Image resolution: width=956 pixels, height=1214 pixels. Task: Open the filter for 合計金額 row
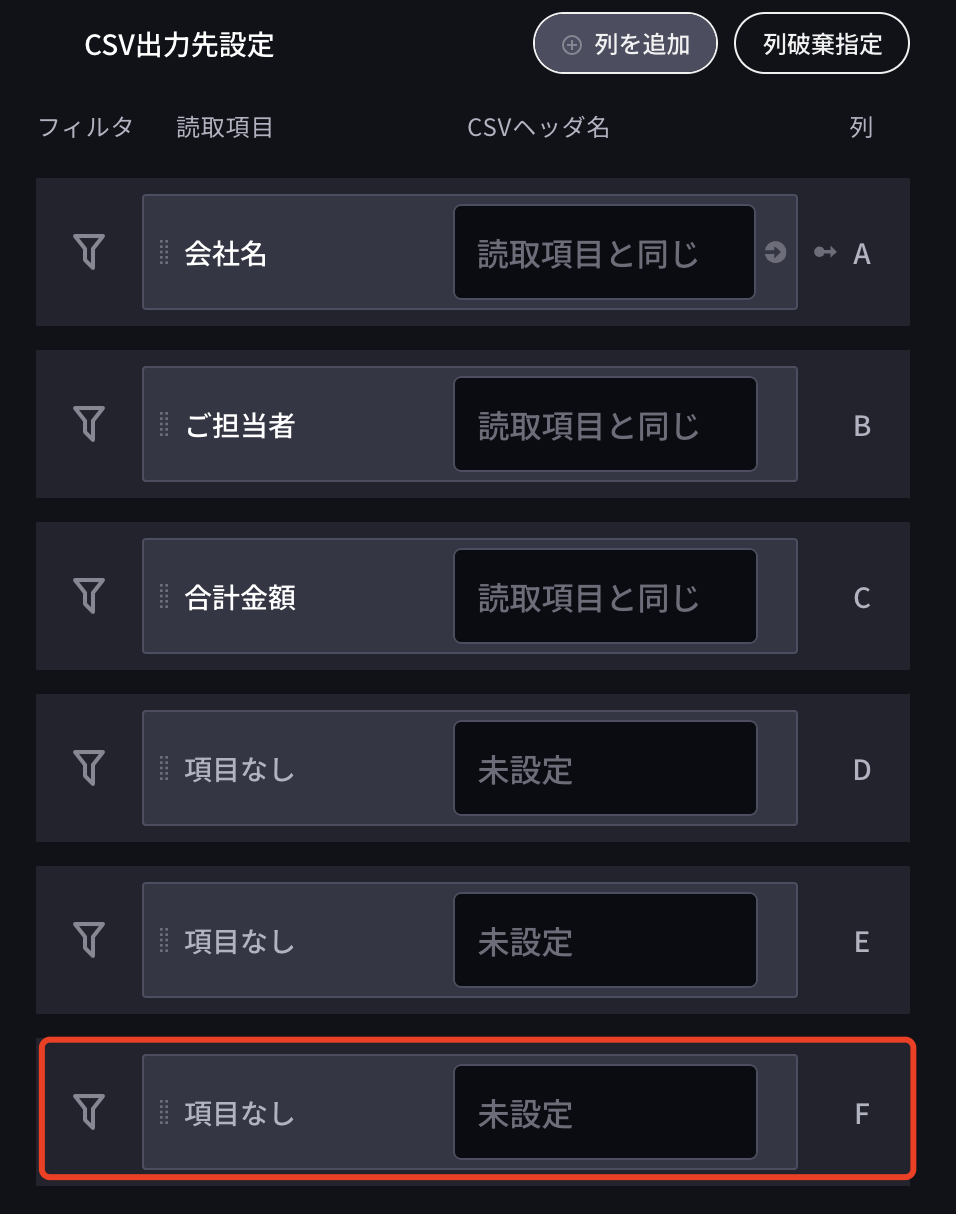(89, 596)
